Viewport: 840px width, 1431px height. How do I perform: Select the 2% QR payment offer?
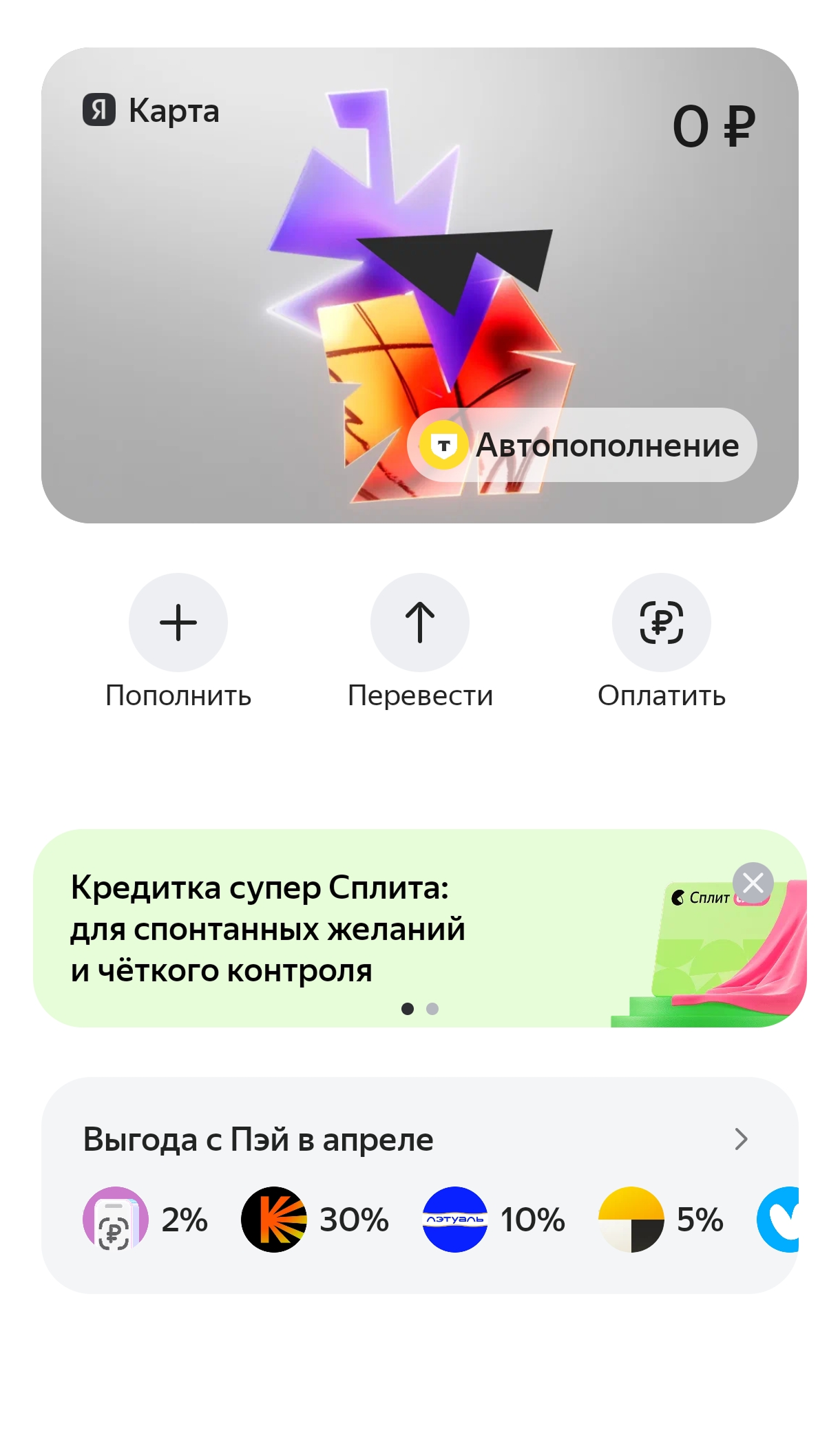click(145, 1220)
